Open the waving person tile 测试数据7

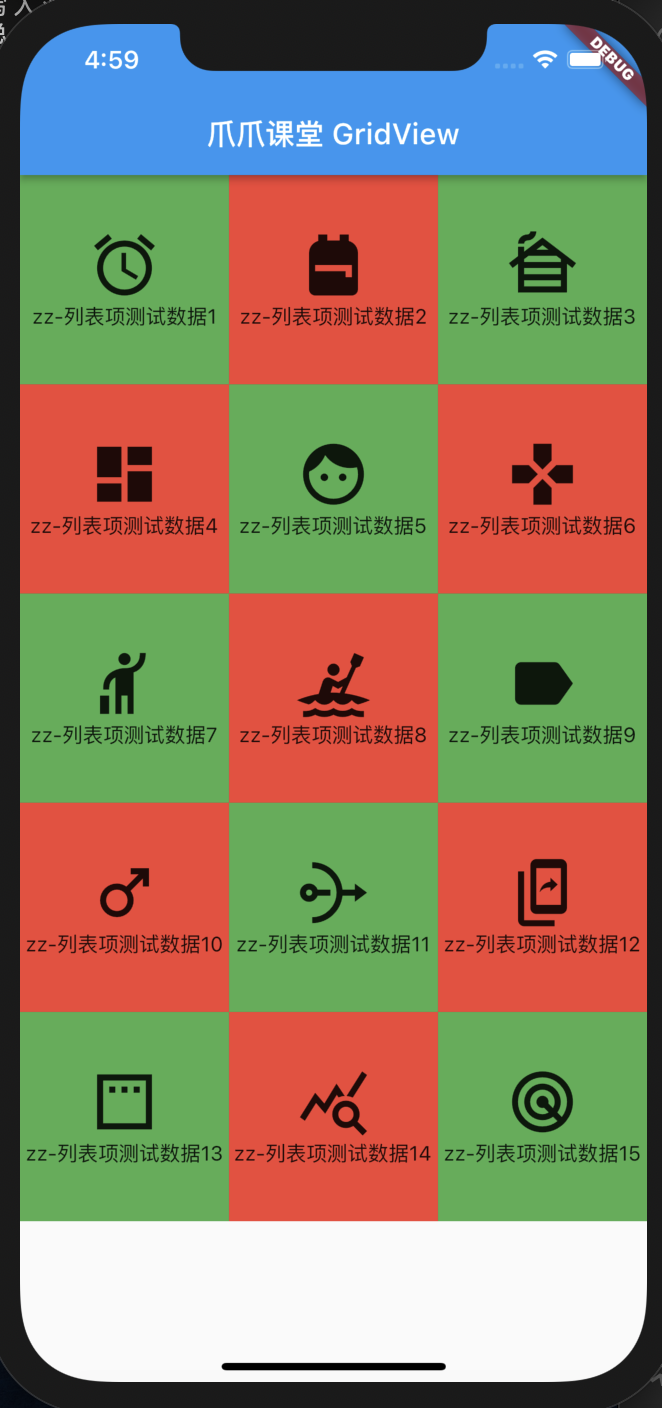(124, 698)
